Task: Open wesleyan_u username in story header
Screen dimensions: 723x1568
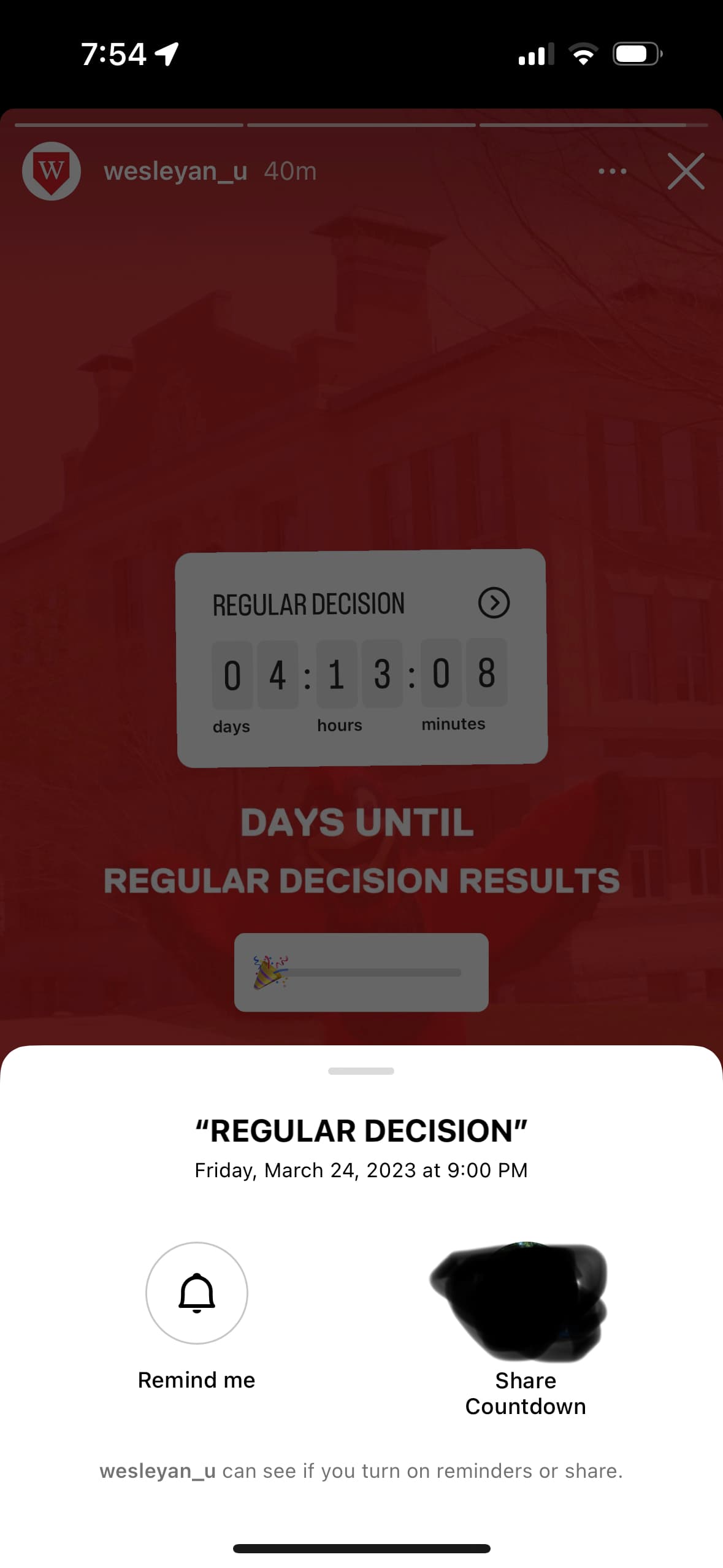Action: tap(175, 171)
